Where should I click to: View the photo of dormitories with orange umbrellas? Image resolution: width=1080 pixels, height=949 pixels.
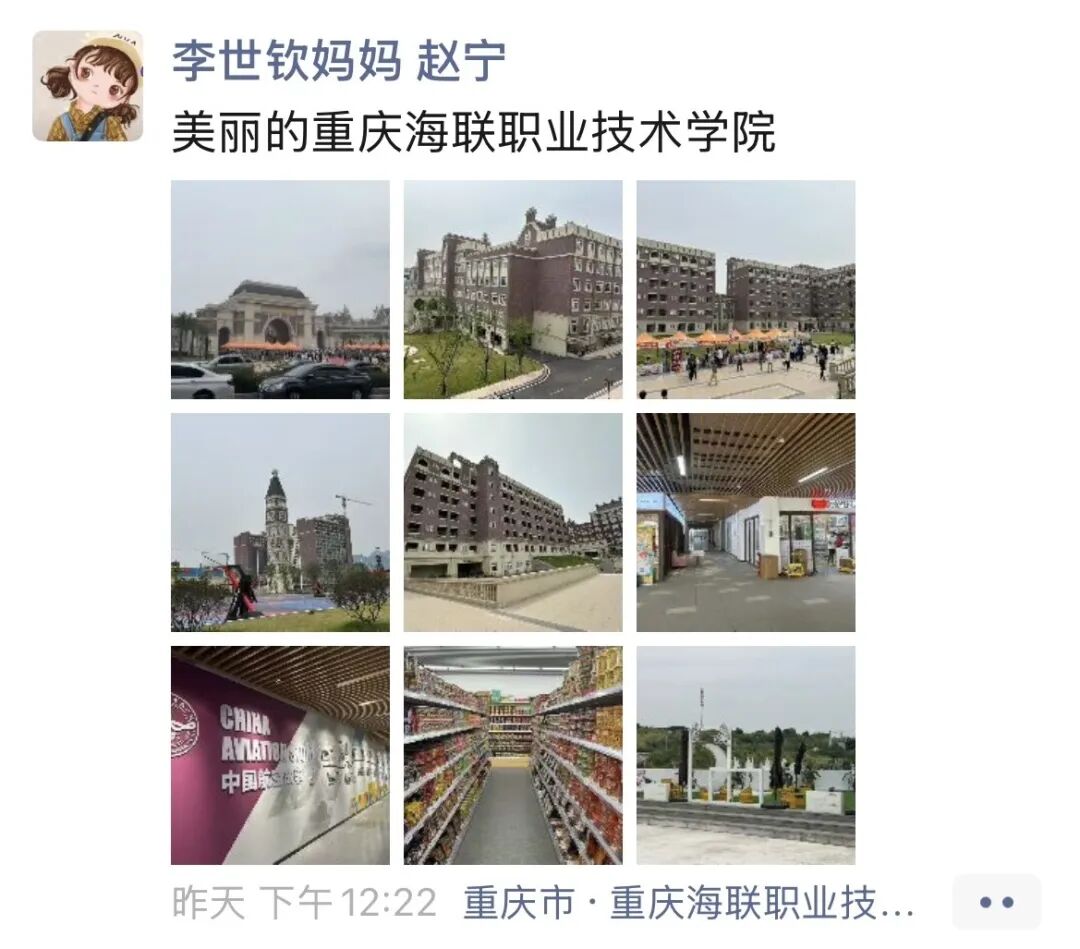pyautogui.click(x=746, y=290)
